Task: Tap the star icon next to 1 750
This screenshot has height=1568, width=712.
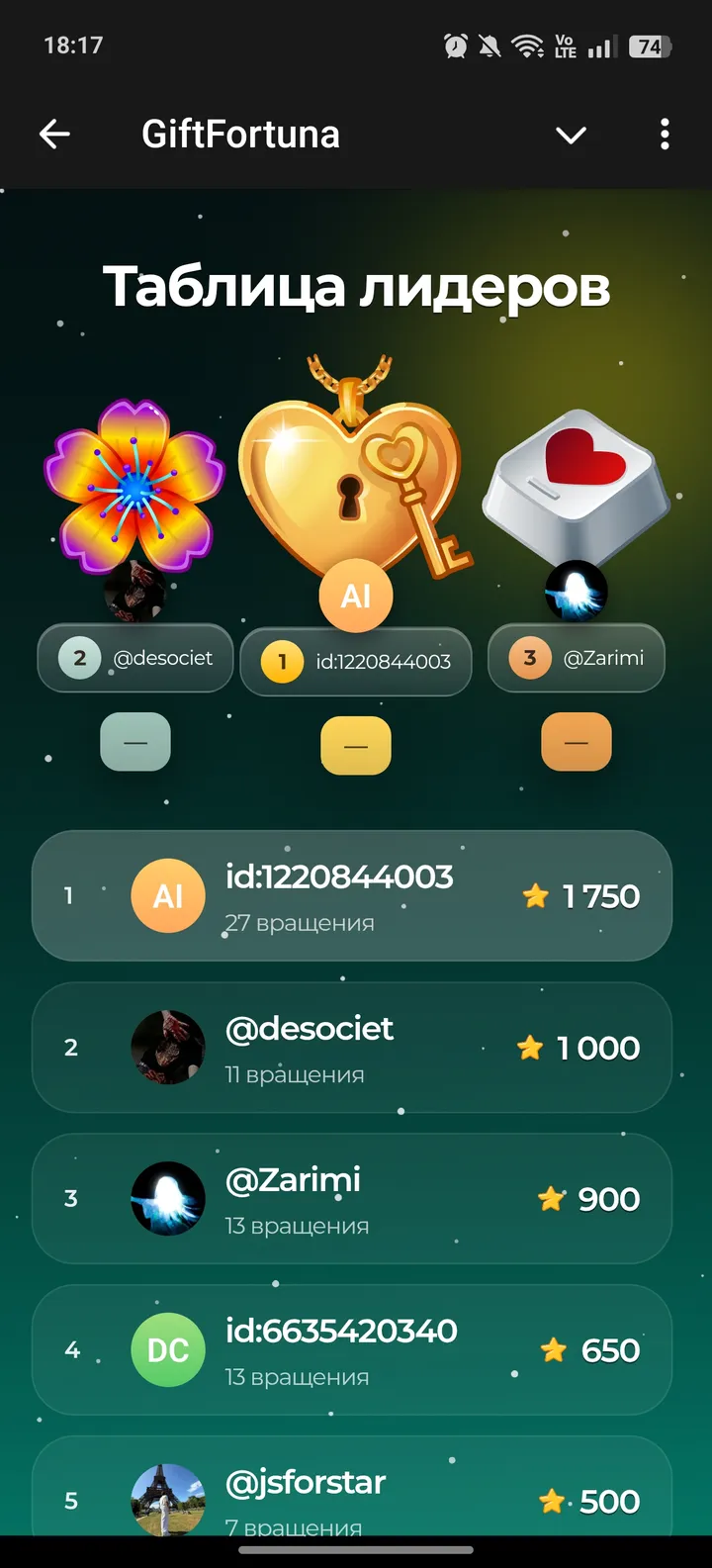Action: pos(535,895)
